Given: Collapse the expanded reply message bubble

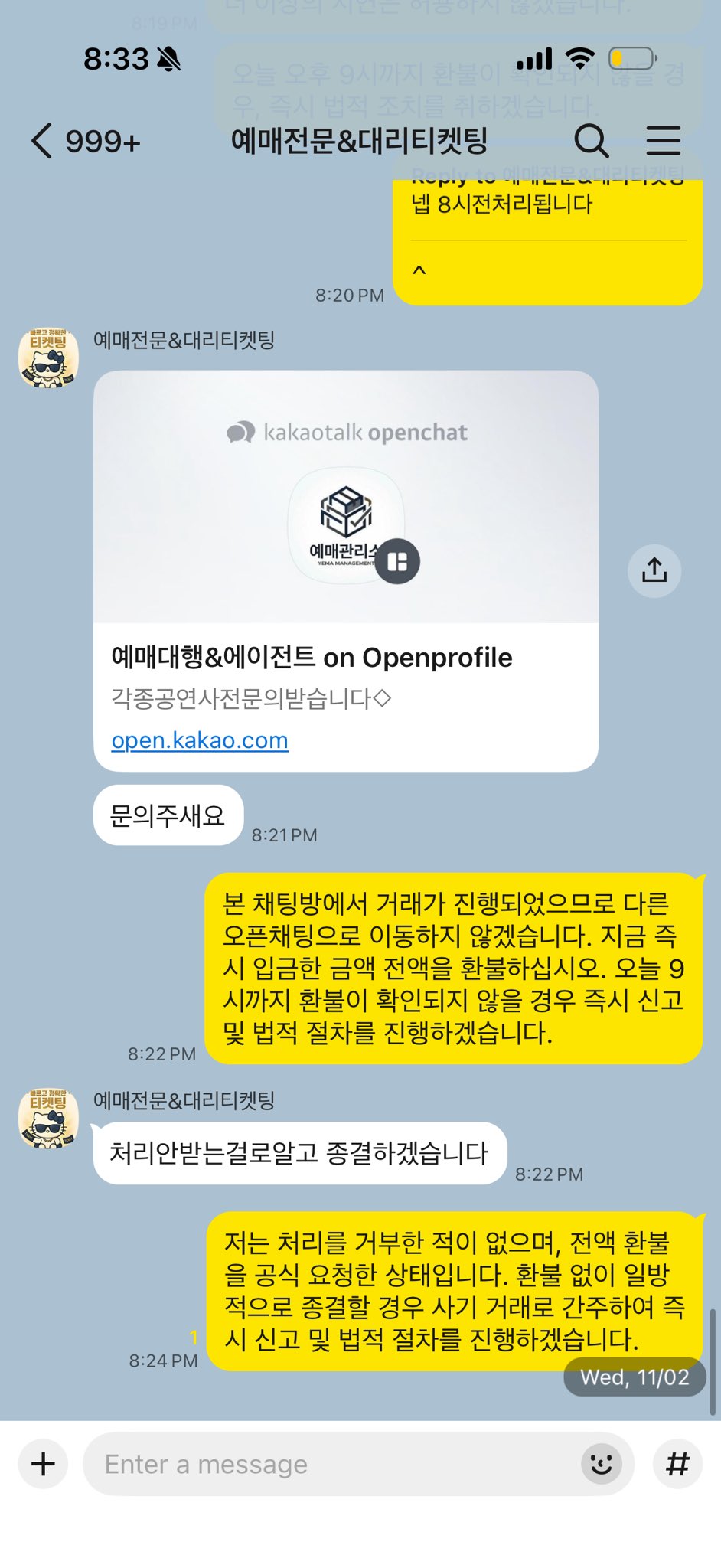Looking at the screenshot, I should click(x=419, y=271).
